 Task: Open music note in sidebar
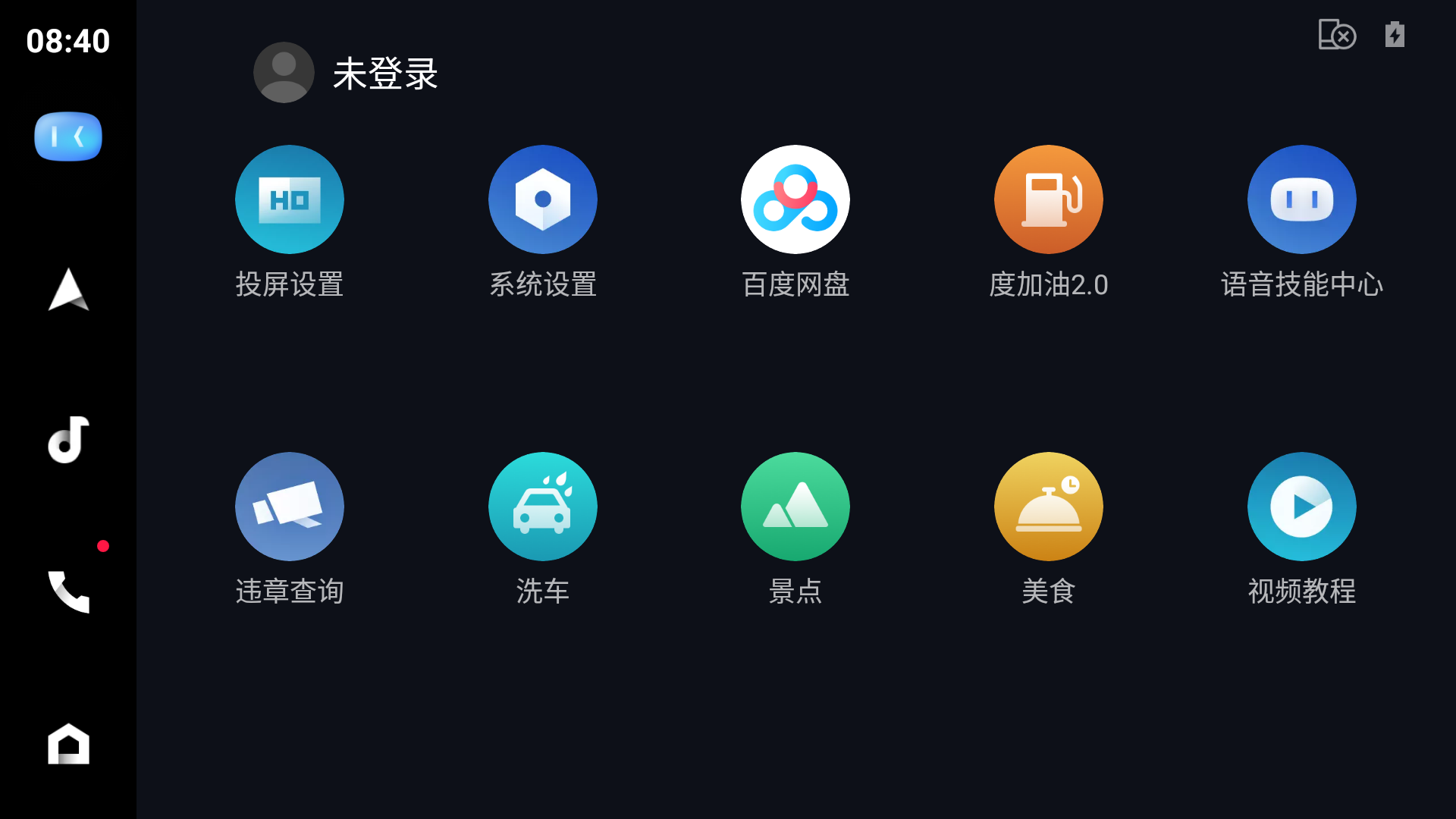pos(68,440)
